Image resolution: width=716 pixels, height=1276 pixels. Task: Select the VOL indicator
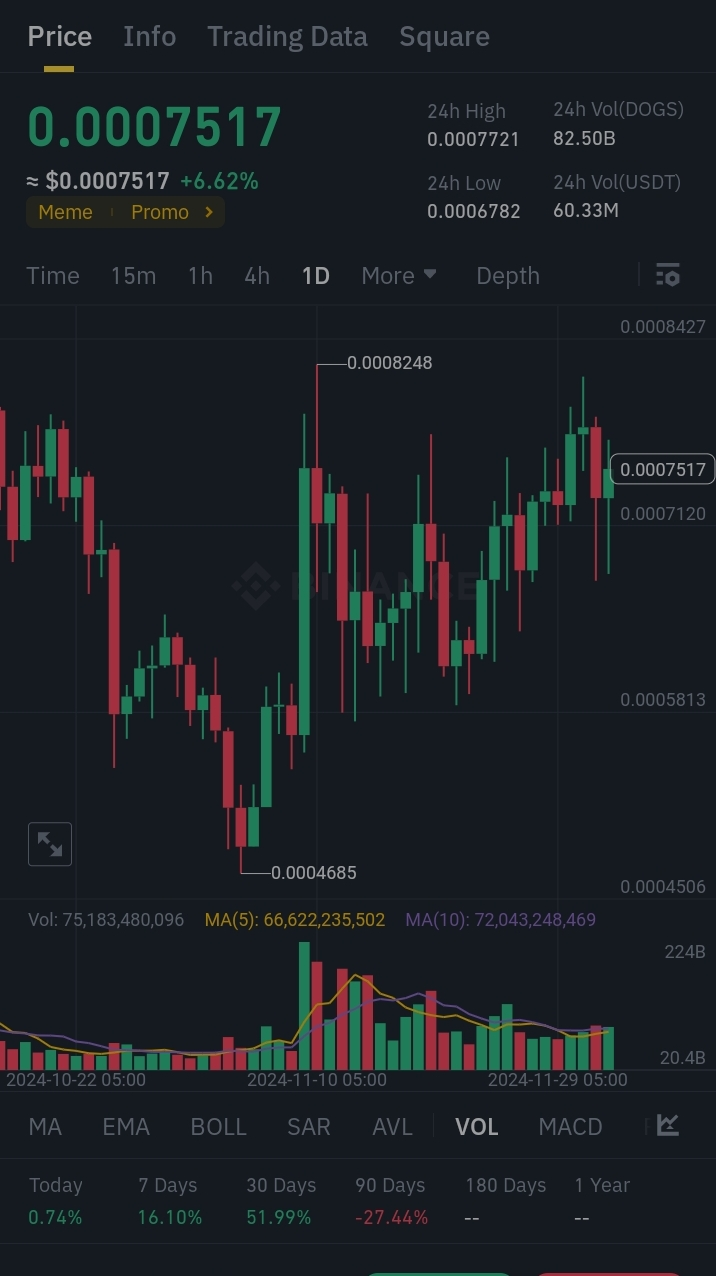tap(476, 1127)
